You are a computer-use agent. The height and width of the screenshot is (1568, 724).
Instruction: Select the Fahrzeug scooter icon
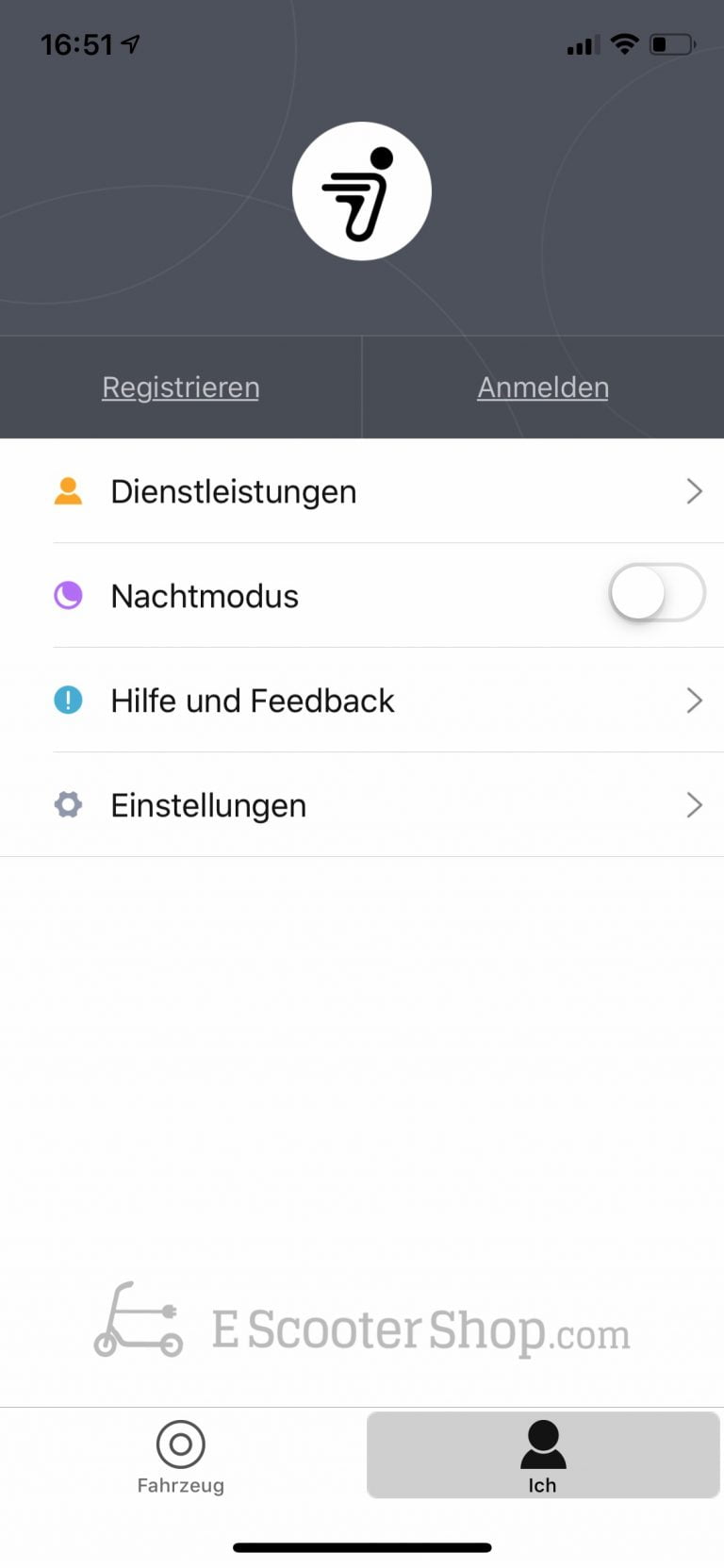pos(180,1444)
